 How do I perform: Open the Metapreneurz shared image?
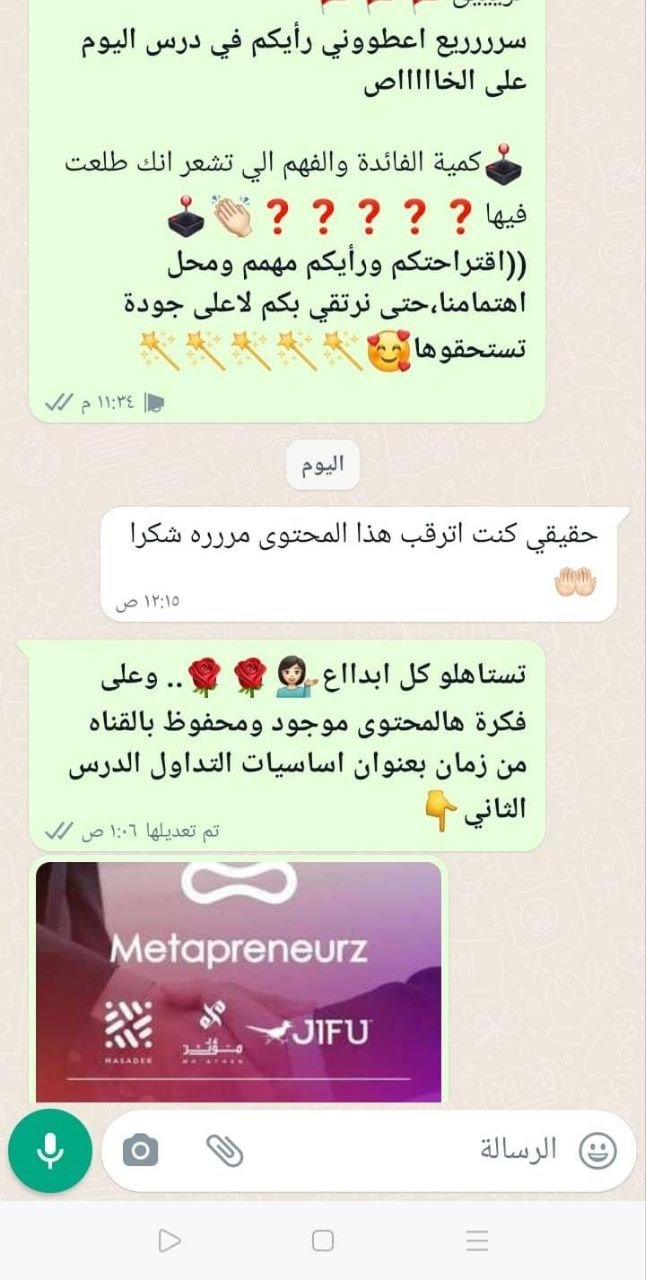239,980
